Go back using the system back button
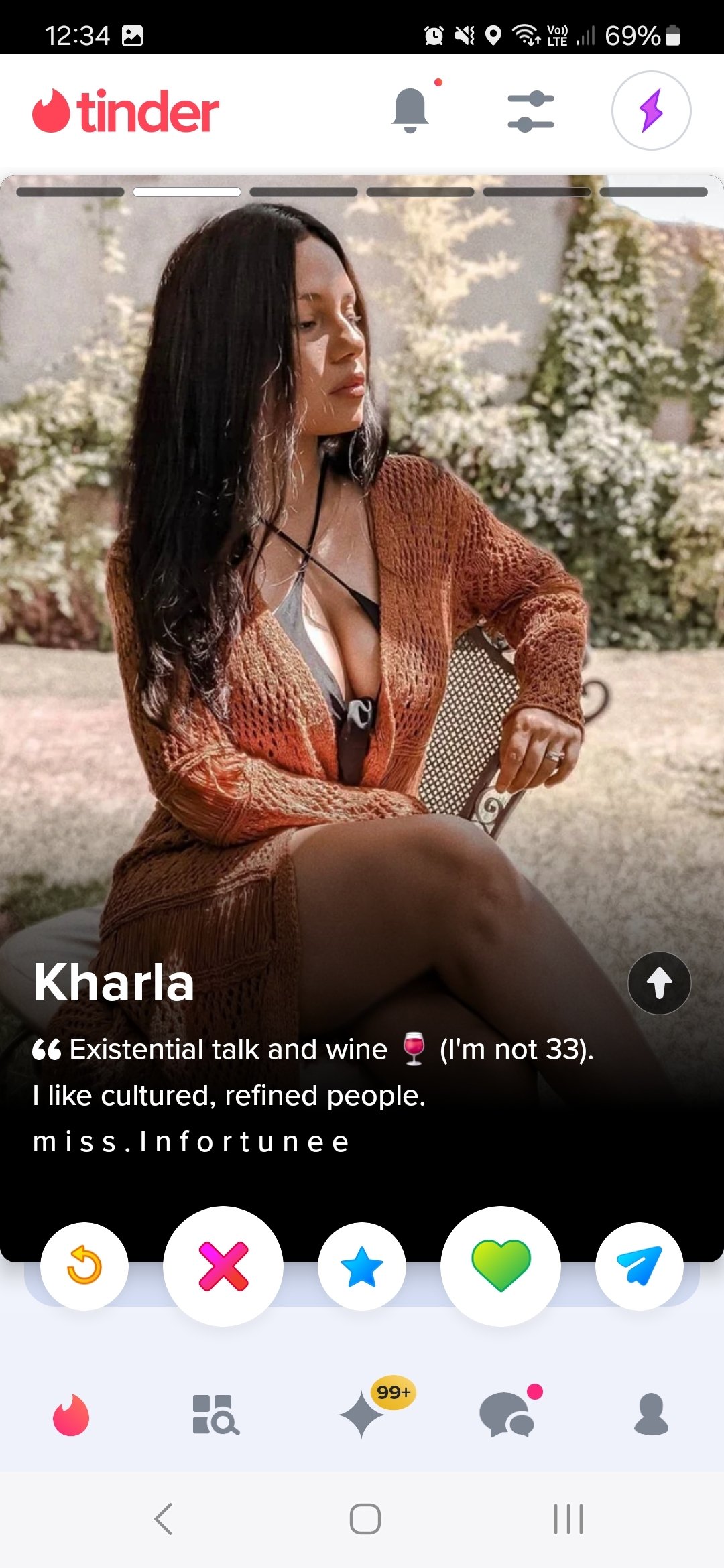 164,1518
